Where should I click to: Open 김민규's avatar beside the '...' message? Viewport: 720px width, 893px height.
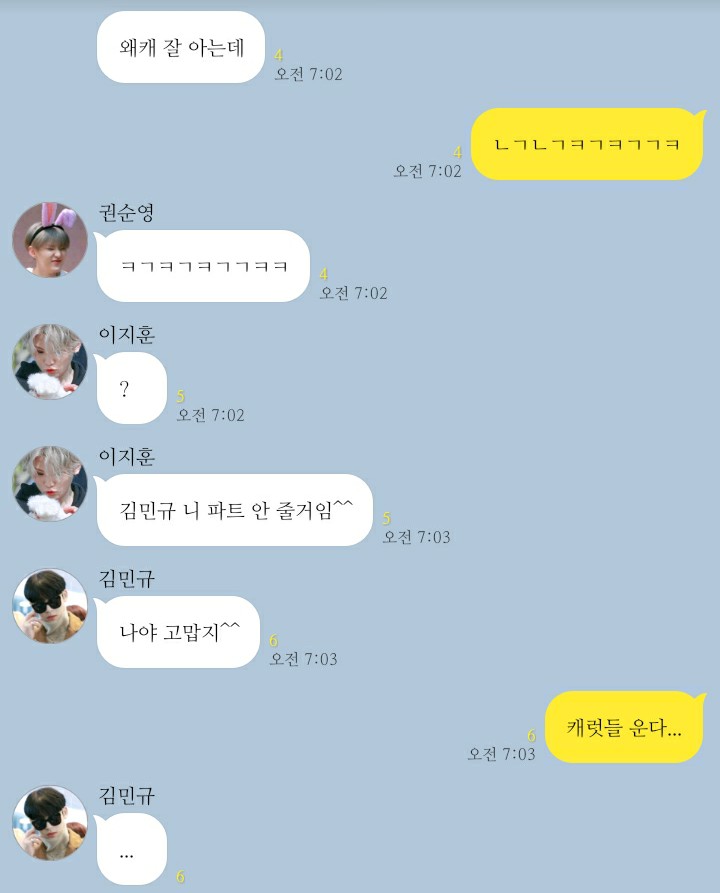[50, 823]
